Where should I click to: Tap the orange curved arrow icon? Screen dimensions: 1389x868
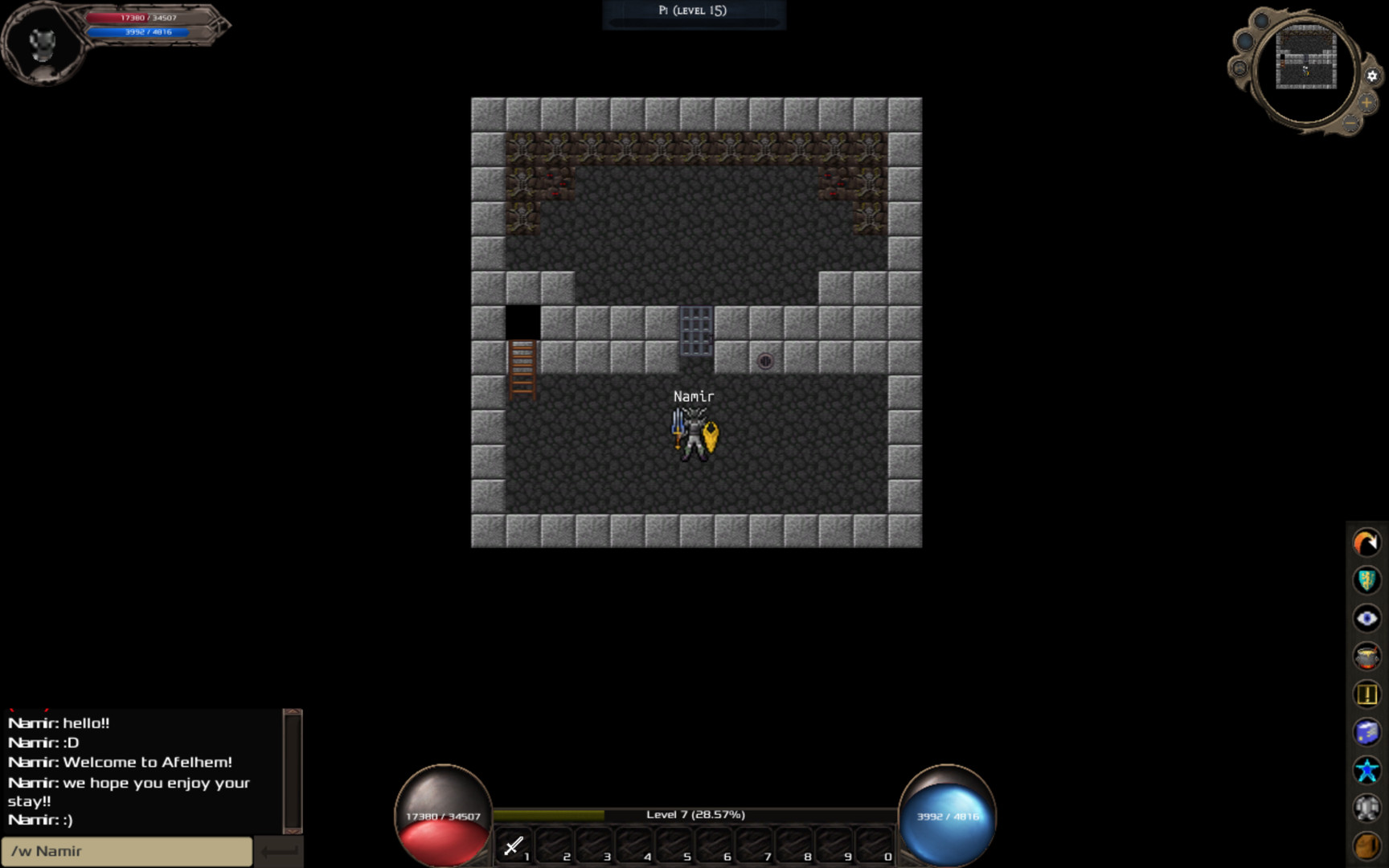1366,542
